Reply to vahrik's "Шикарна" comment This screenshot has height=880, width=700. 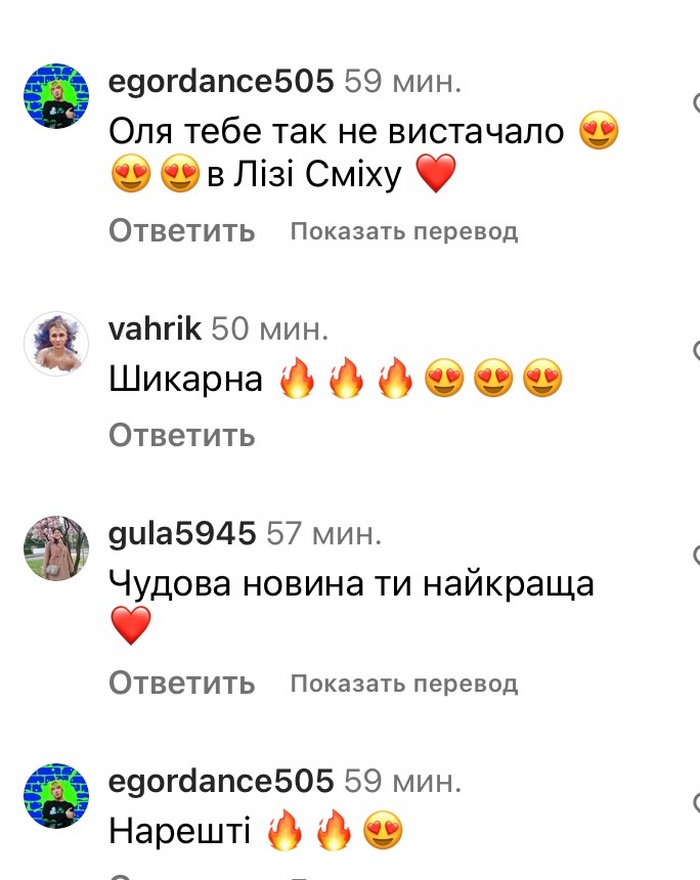[x=181, y=435]
